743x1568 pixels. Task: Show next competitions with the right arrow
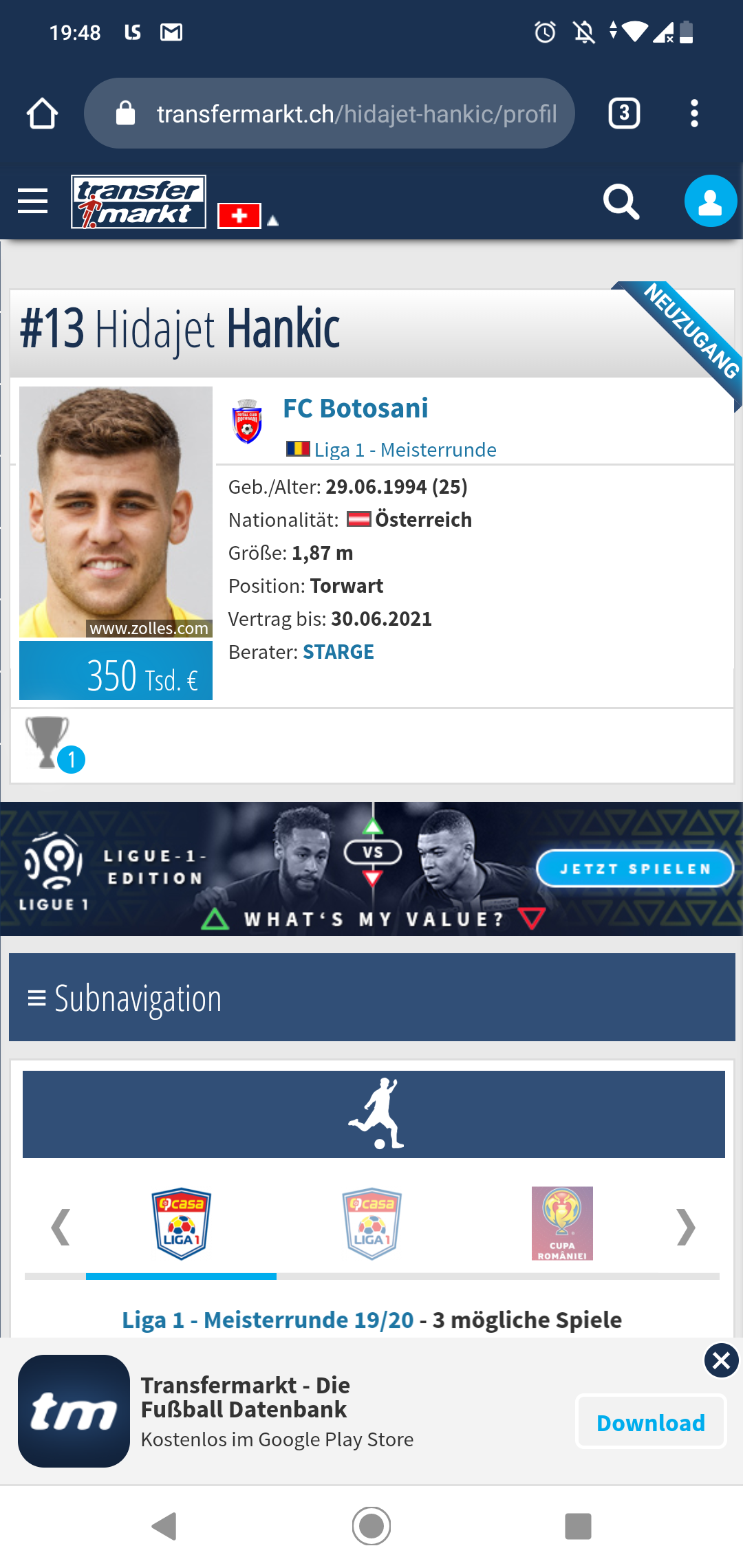tap(685, 1227)
